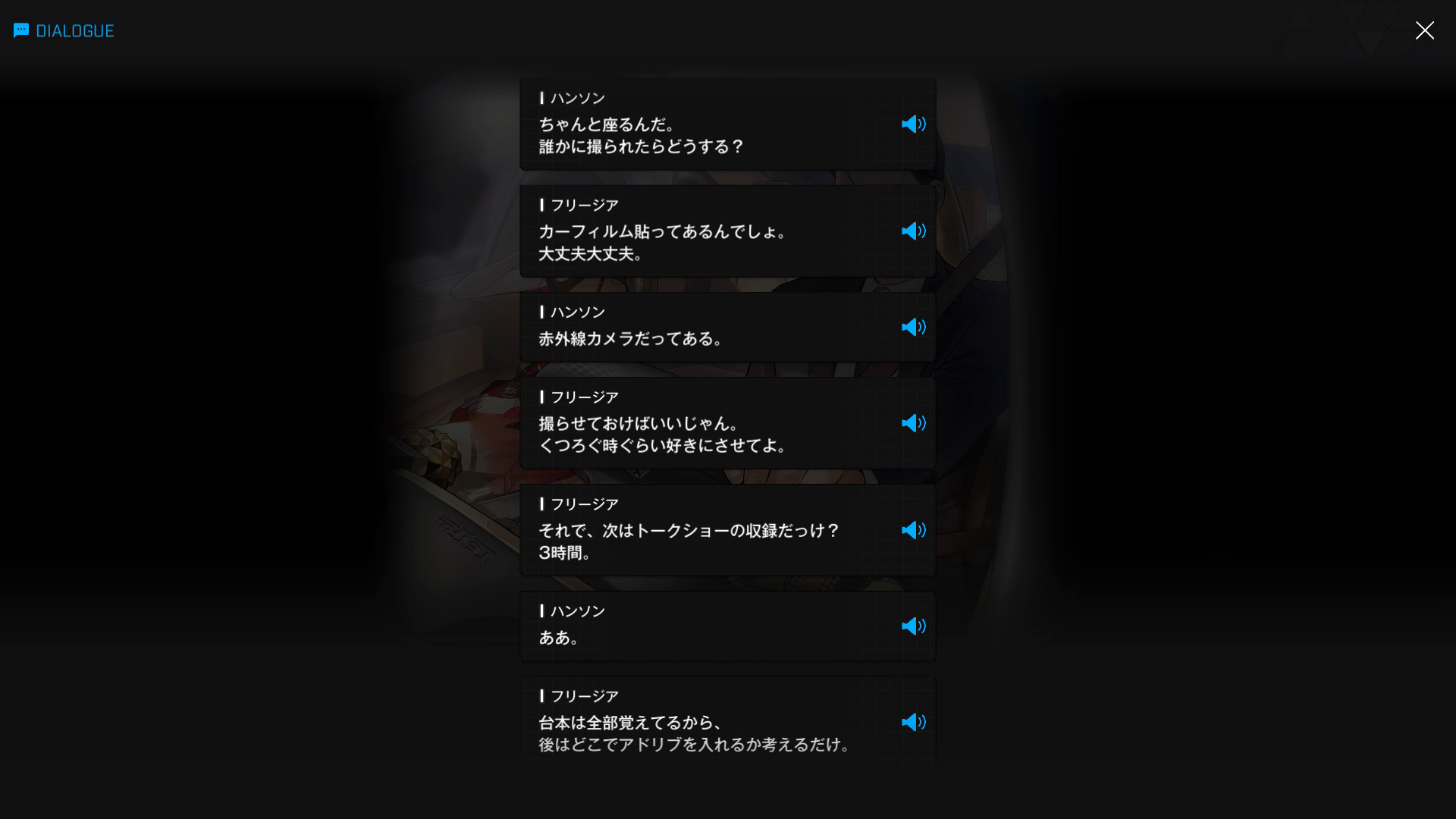The width and height of the screenshot is (1456, 819).
Task: Play voice for 撮らせておけばいいじゃん line
Action: click(913, 423)
